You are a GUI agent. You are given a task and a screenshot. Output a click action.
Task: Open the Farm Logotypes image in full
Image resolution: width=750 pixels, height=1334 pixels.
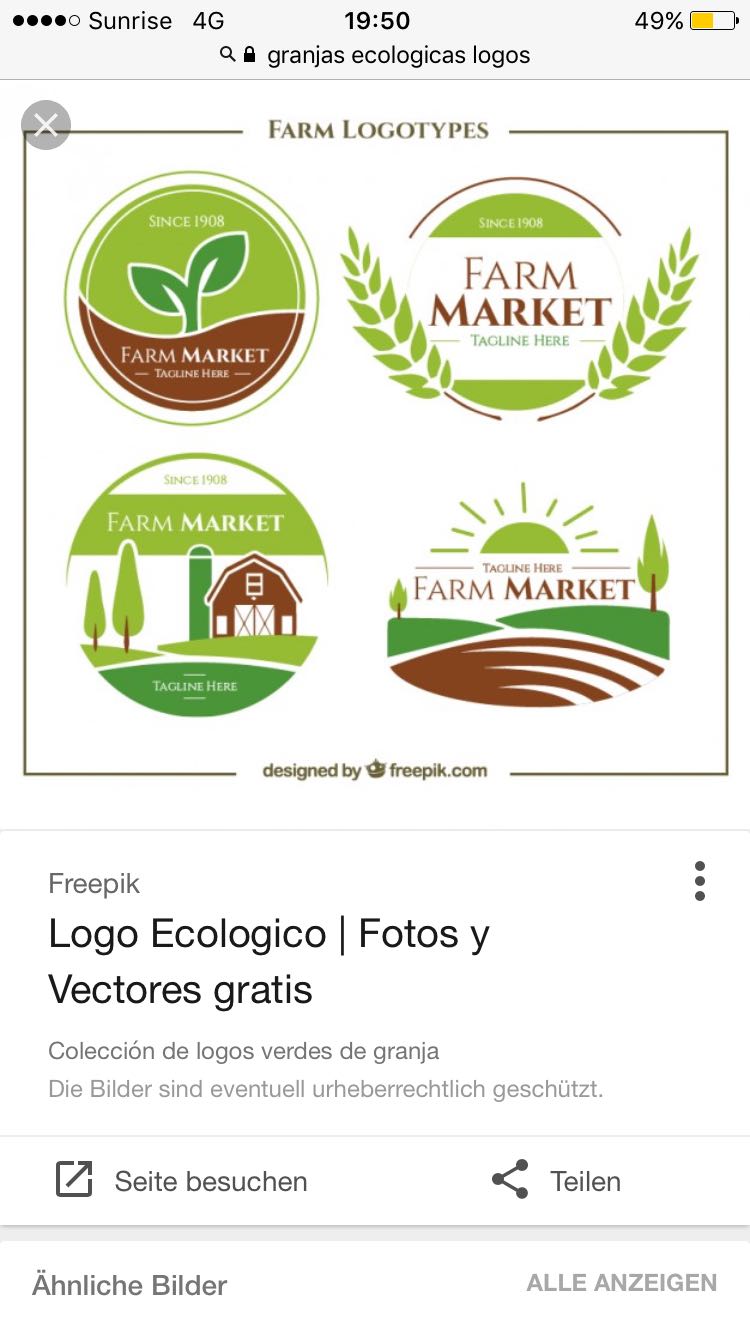(x=376, y=450)
